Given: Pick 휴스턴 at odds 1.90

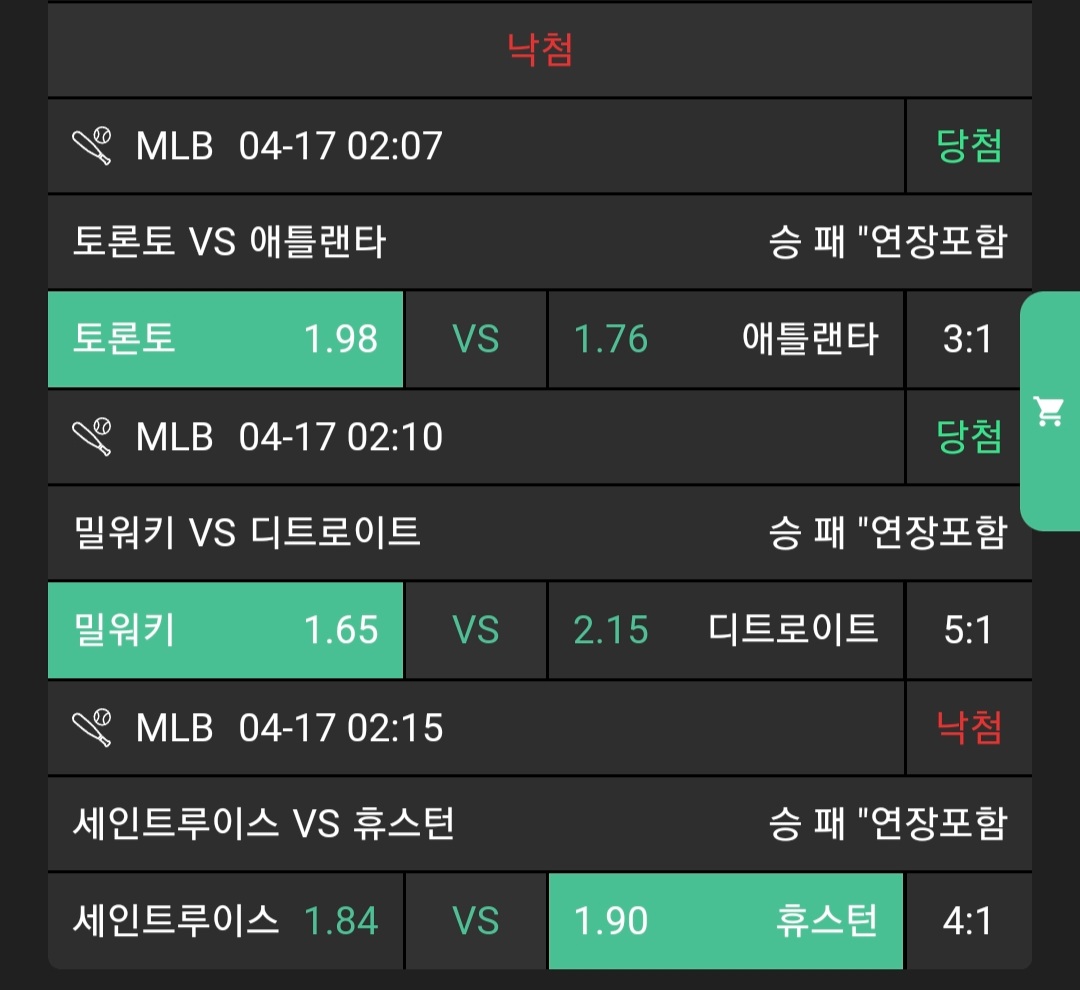Looking at the screenshot, I should tap(726, 921).
